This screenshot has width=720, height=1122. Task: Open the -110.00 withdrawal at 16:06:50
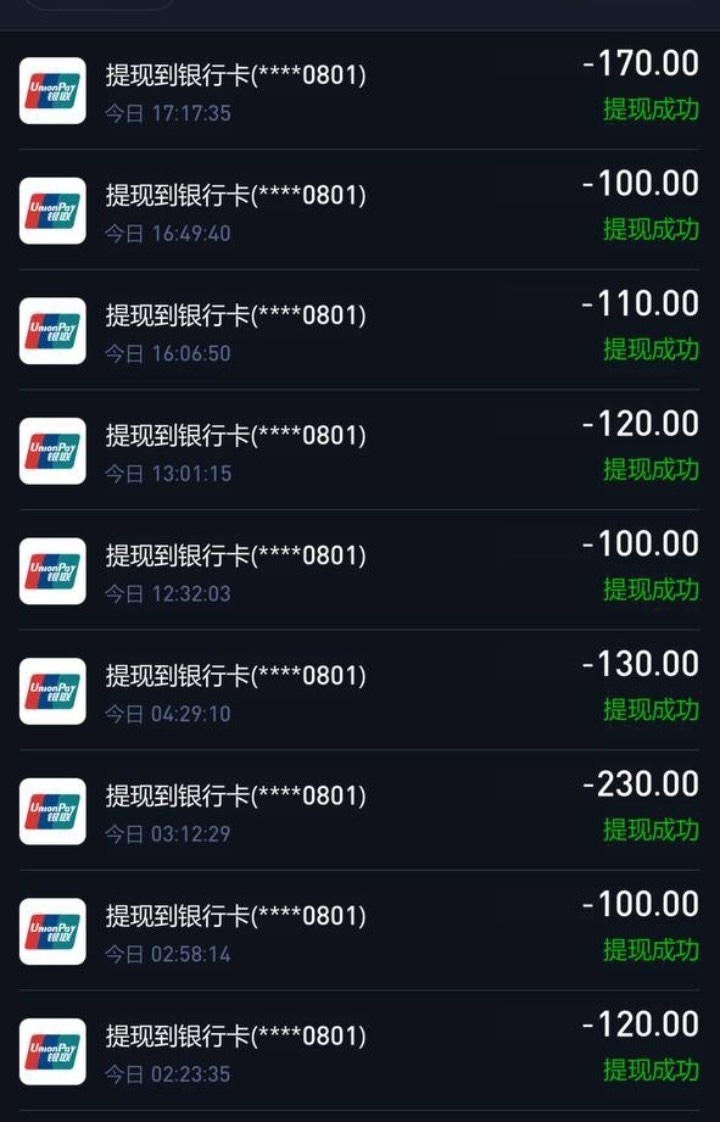(360, 330)
